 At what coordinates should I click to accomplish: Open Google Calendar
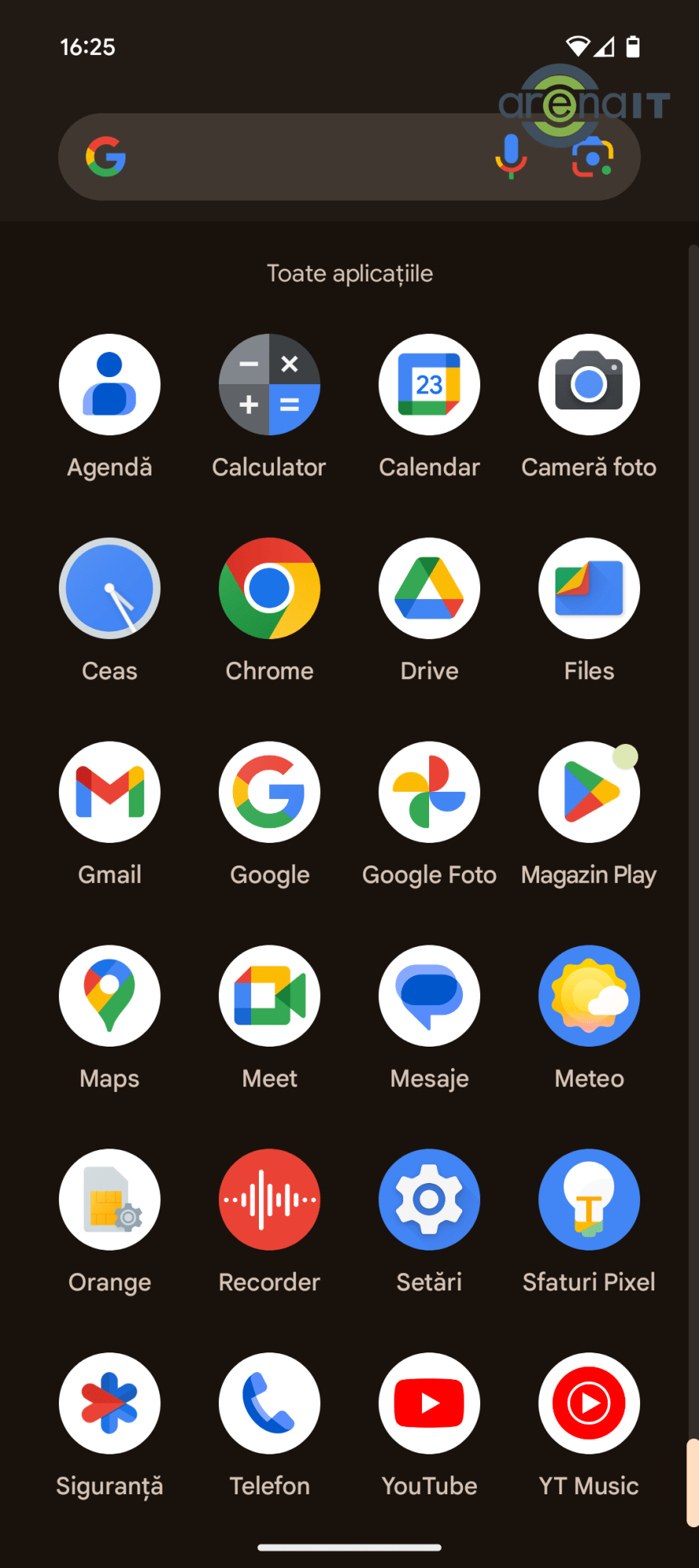[x=429, y=385]
